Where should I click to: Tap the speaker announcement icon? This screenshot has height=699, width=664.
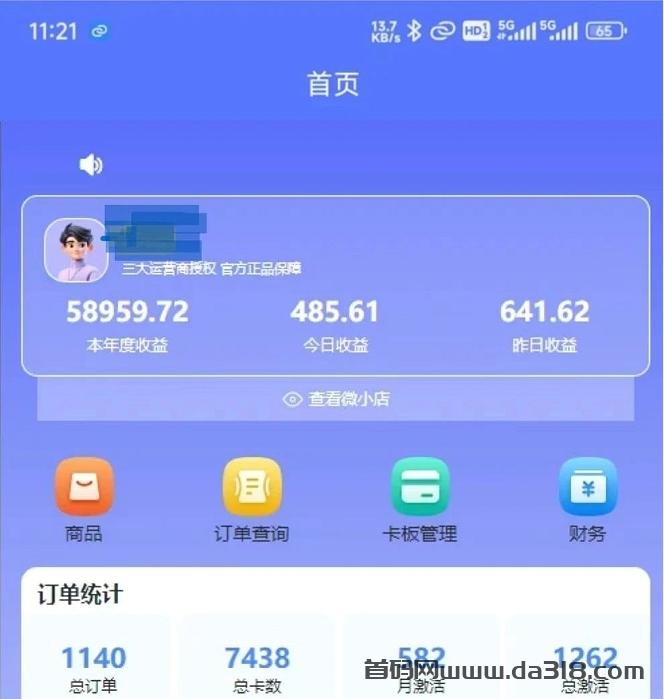pyautogui.click(x=91, y=165)
